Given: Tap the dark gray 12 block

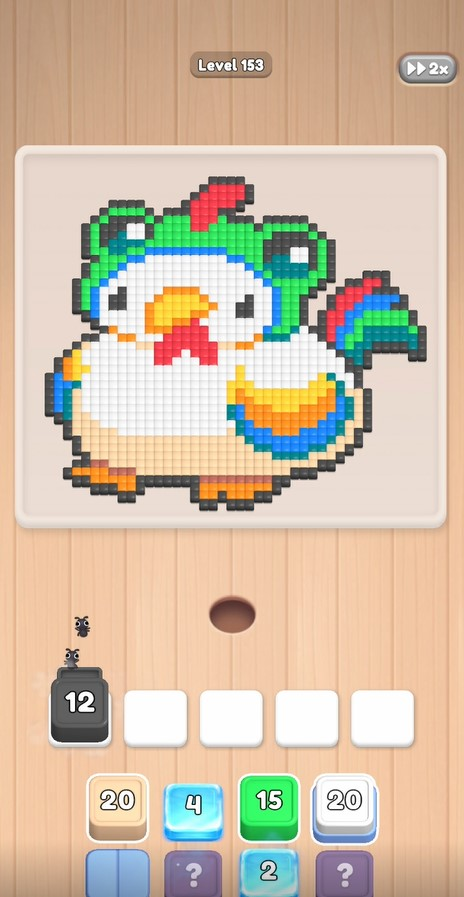Looking at the screenshot, I should 80,706.
